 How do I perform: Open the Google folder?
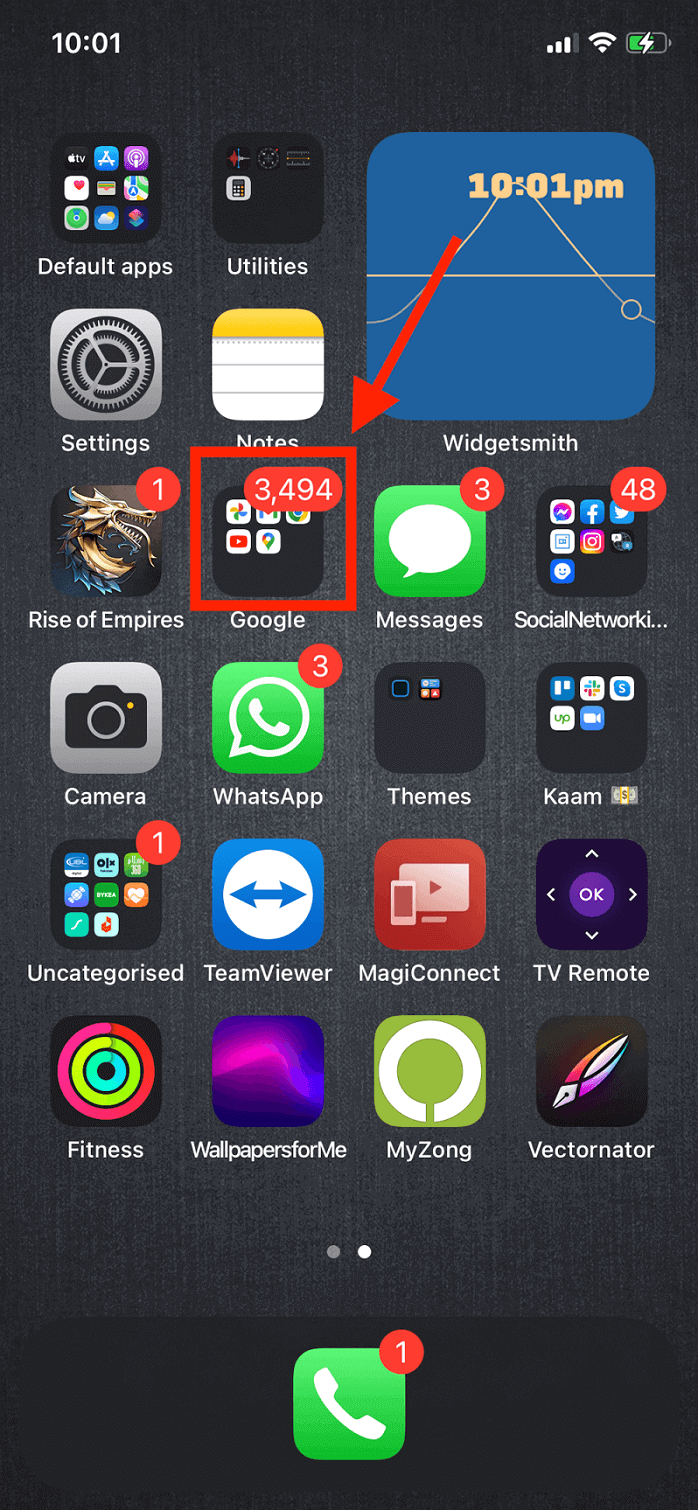(x=267, y=541)
